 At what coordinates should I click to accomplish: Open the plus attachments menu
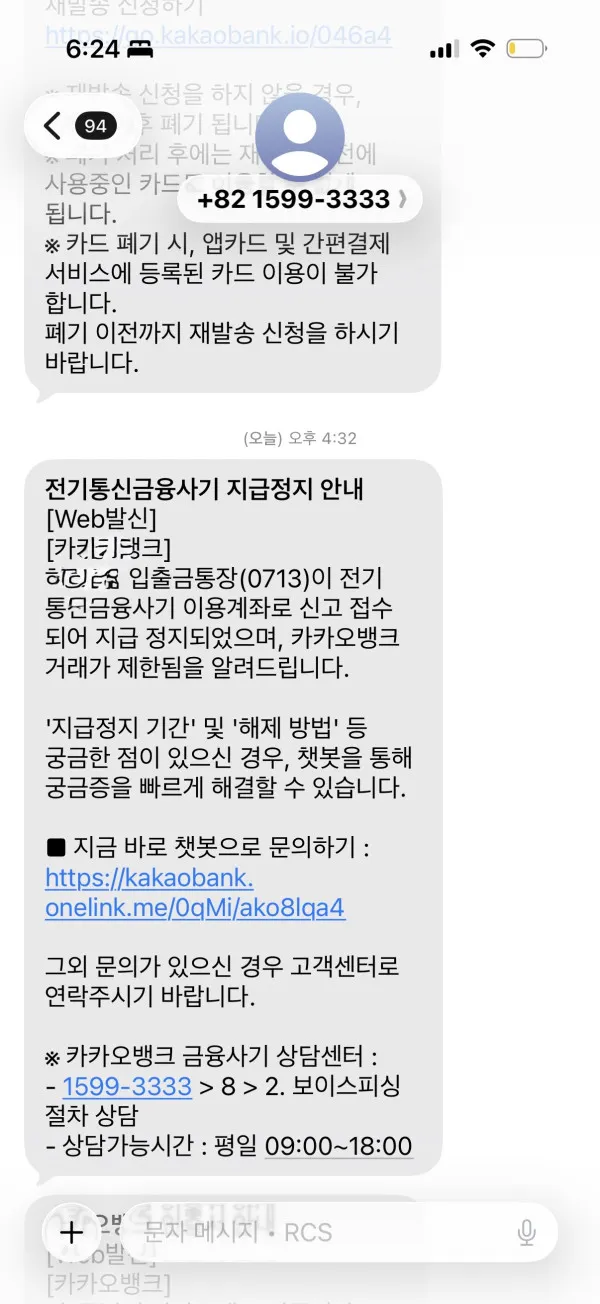point(71,1232)
